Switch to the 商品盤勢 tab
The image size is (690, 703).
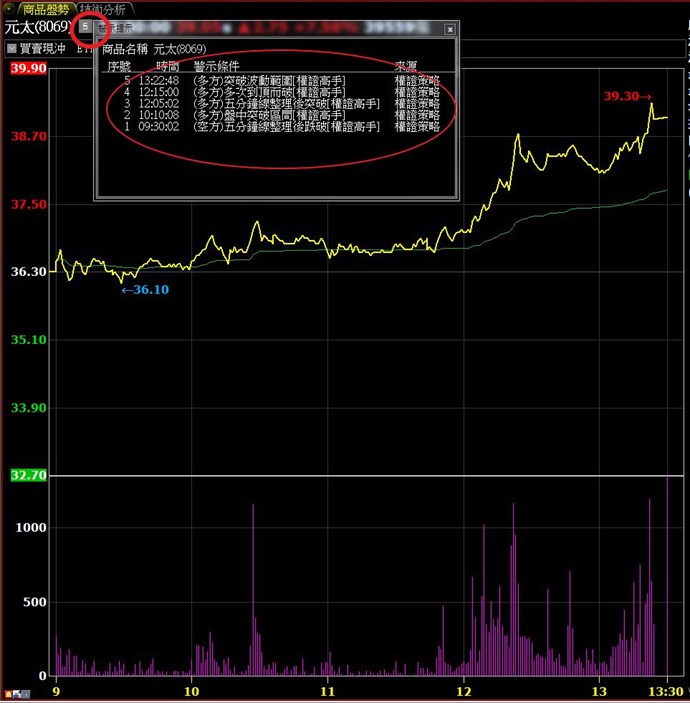[42, 9]
